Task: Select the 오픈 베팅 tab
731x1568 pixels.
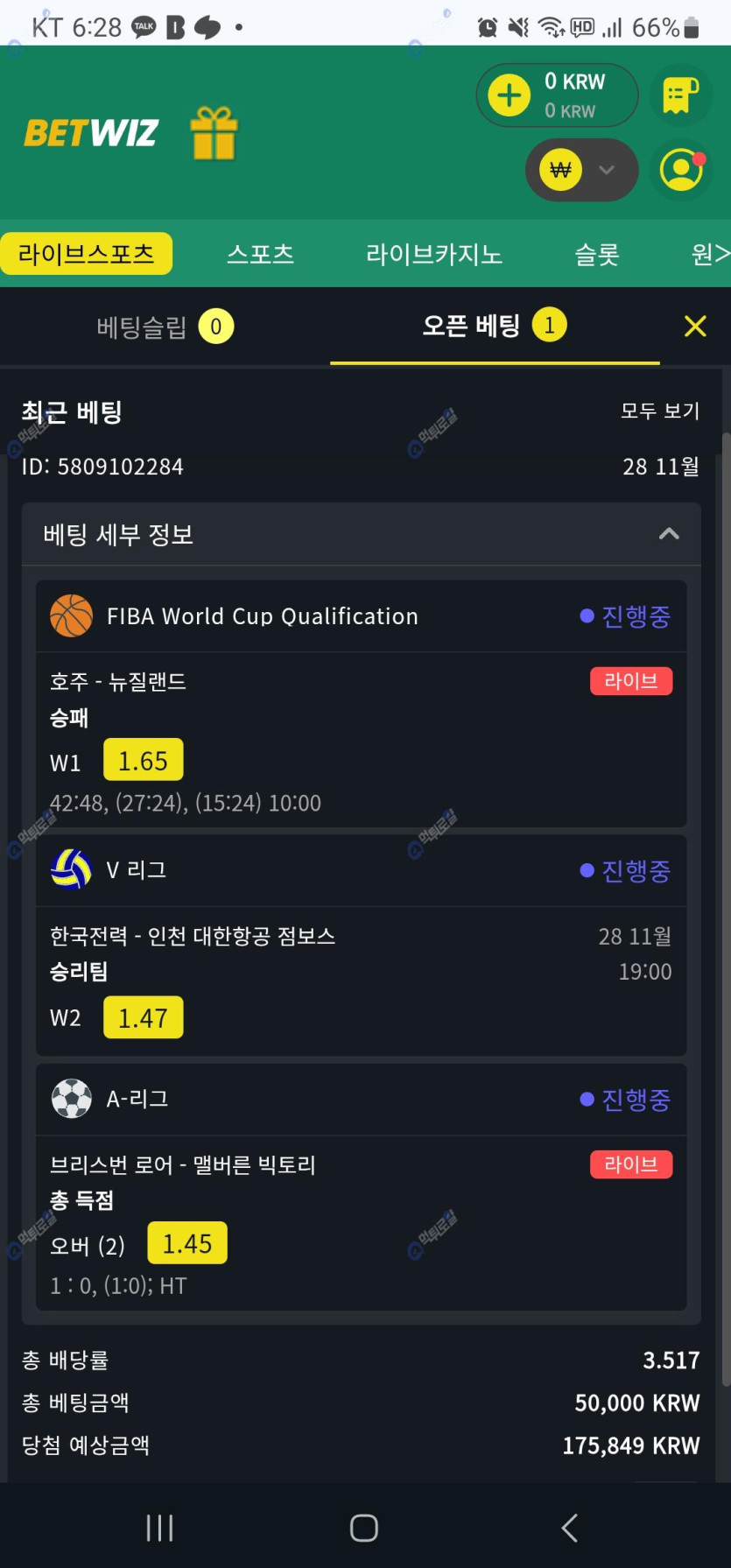Action: [494, 326]
